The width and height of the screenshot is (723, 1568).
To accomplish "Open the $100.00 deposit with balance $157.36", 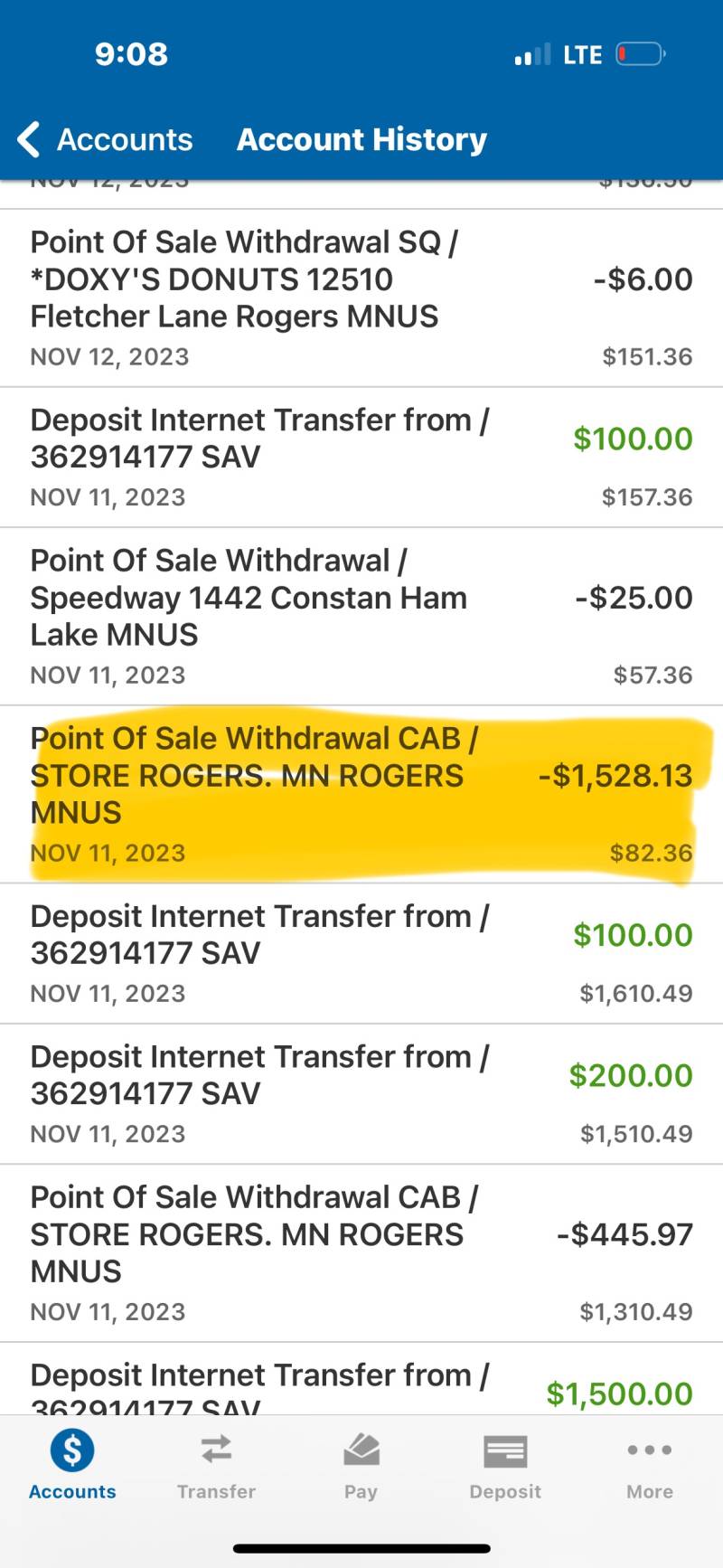I will (x=361, y=458).
